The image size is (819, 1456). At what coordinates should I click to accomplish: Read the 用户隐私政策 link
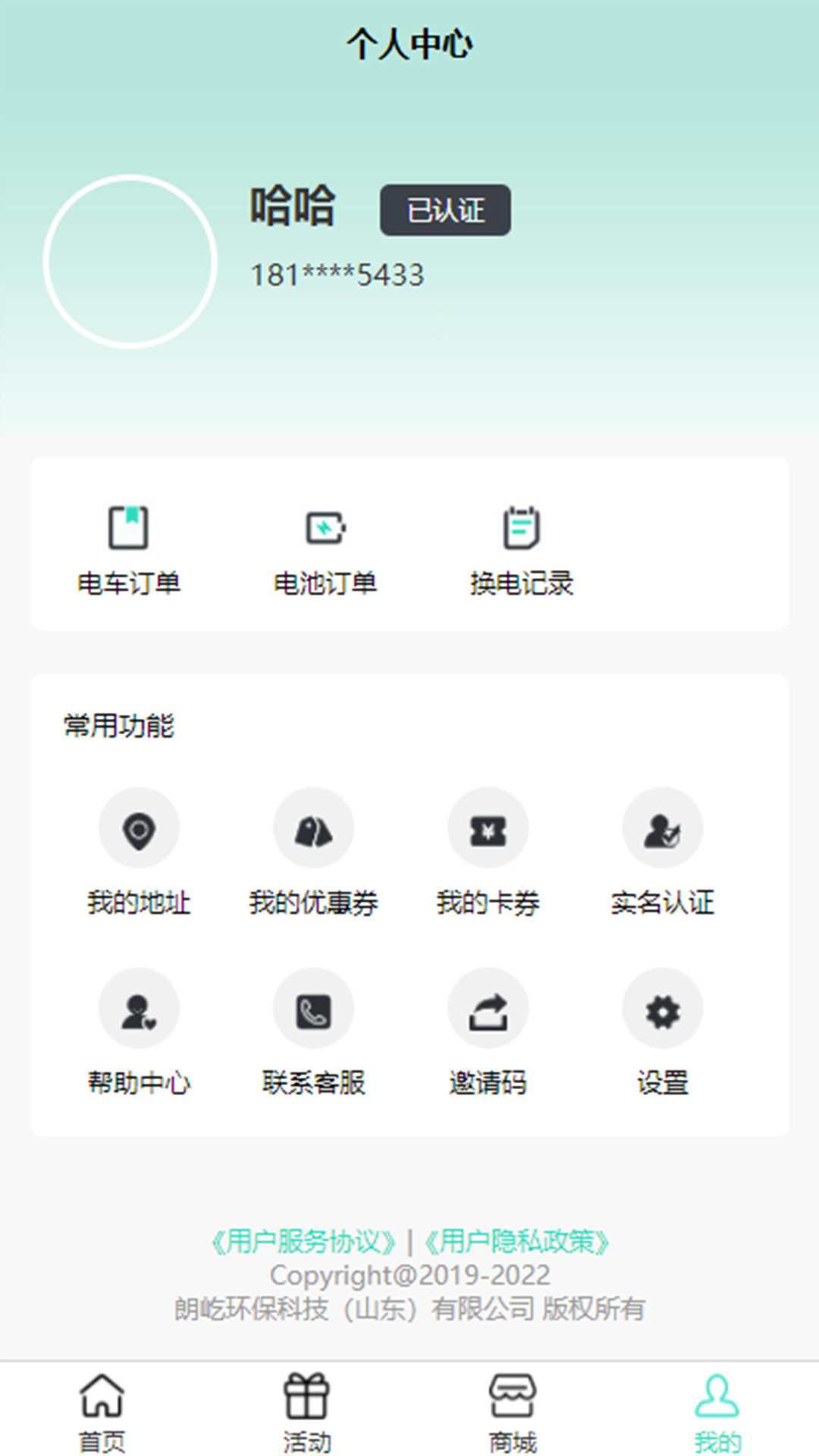click(517, 1241)
